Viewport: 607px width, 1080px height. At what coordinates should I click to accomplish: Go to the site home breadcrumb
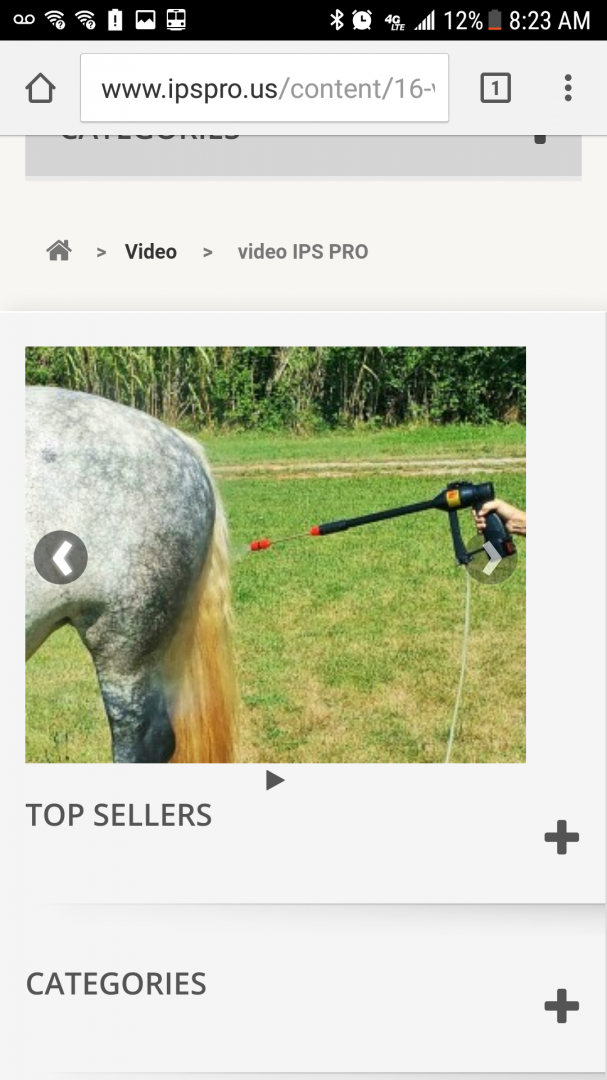(59, 251)
